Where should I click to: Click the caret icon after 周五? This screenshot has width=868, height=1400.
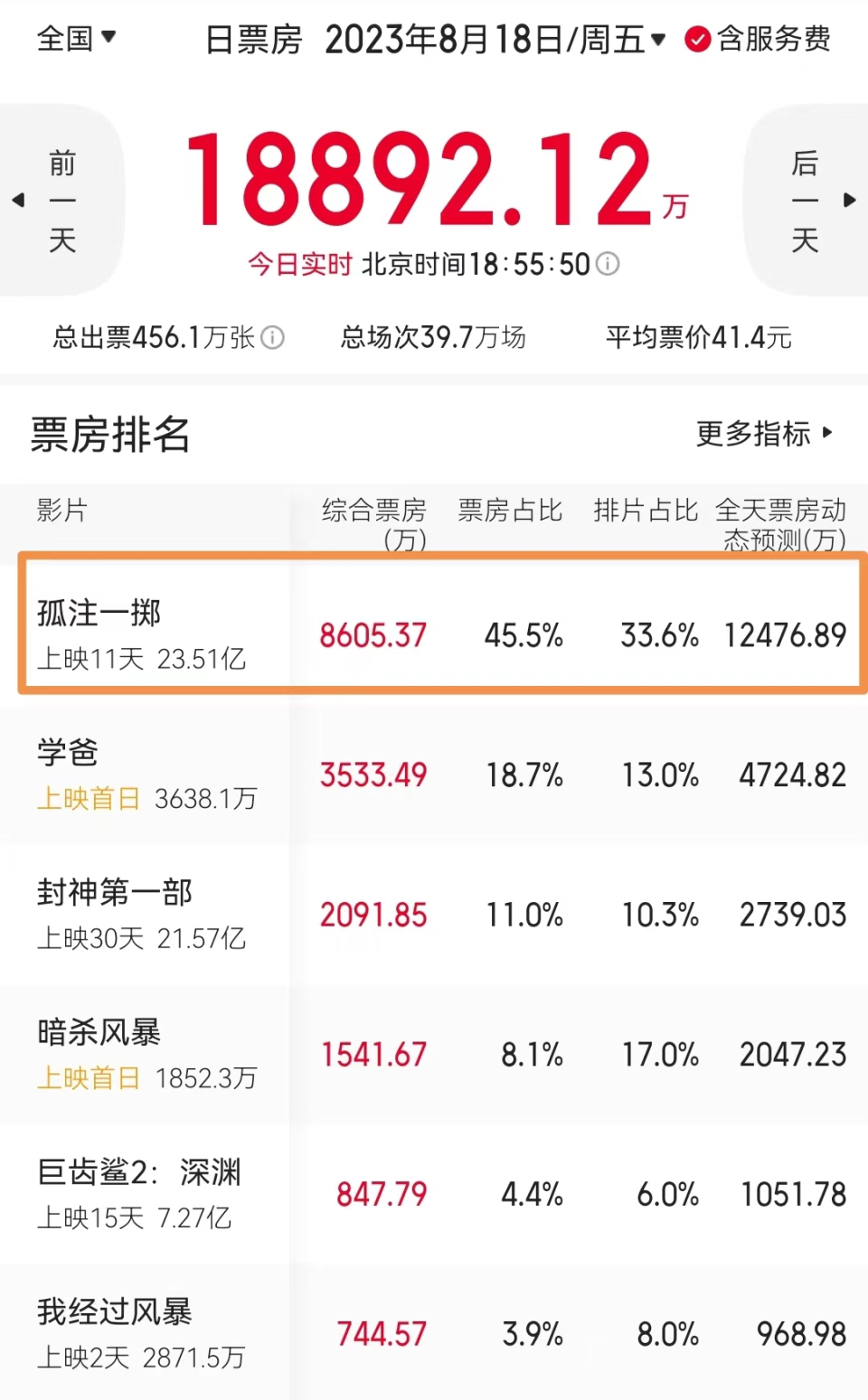tap(658, 40)
